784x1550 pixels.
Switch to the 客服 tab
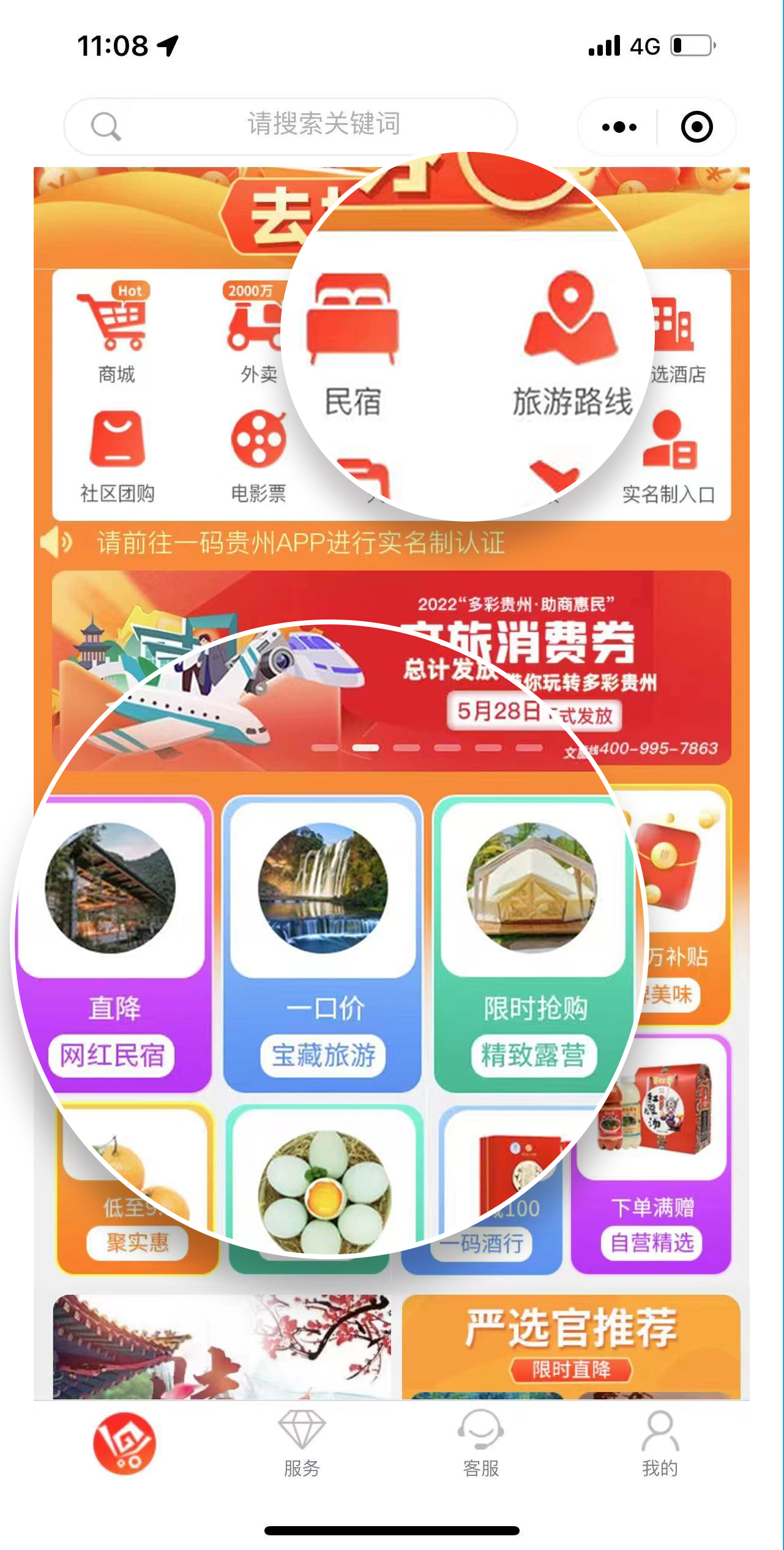pos(480,1443)
